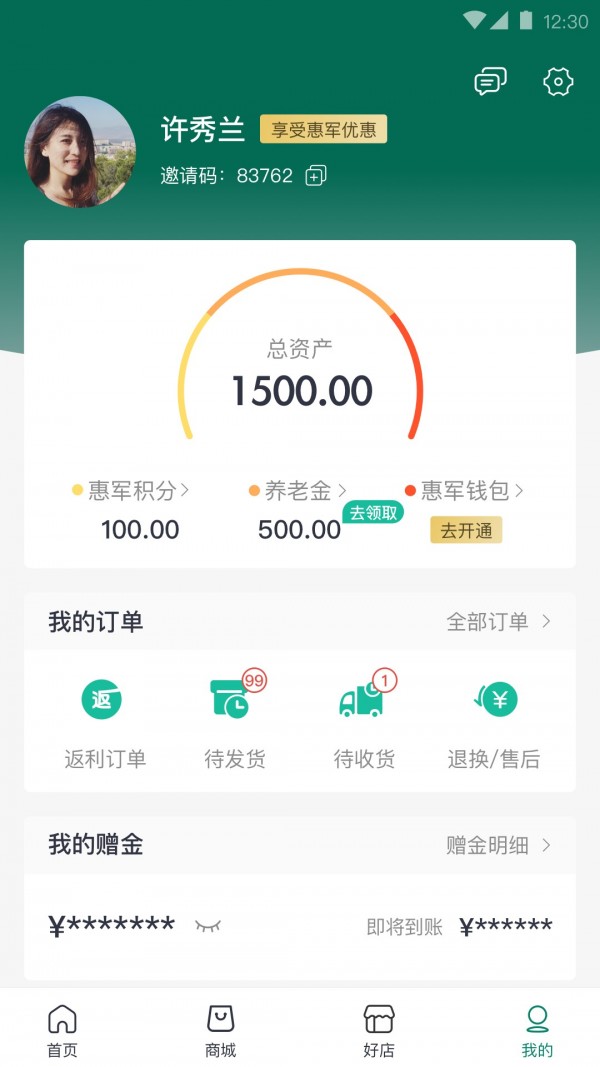Image resolution: width=600 pixels, height=1067 pixels.
Task: Open the messages icon
Action: pyautogui.click(x=490, y=82)
